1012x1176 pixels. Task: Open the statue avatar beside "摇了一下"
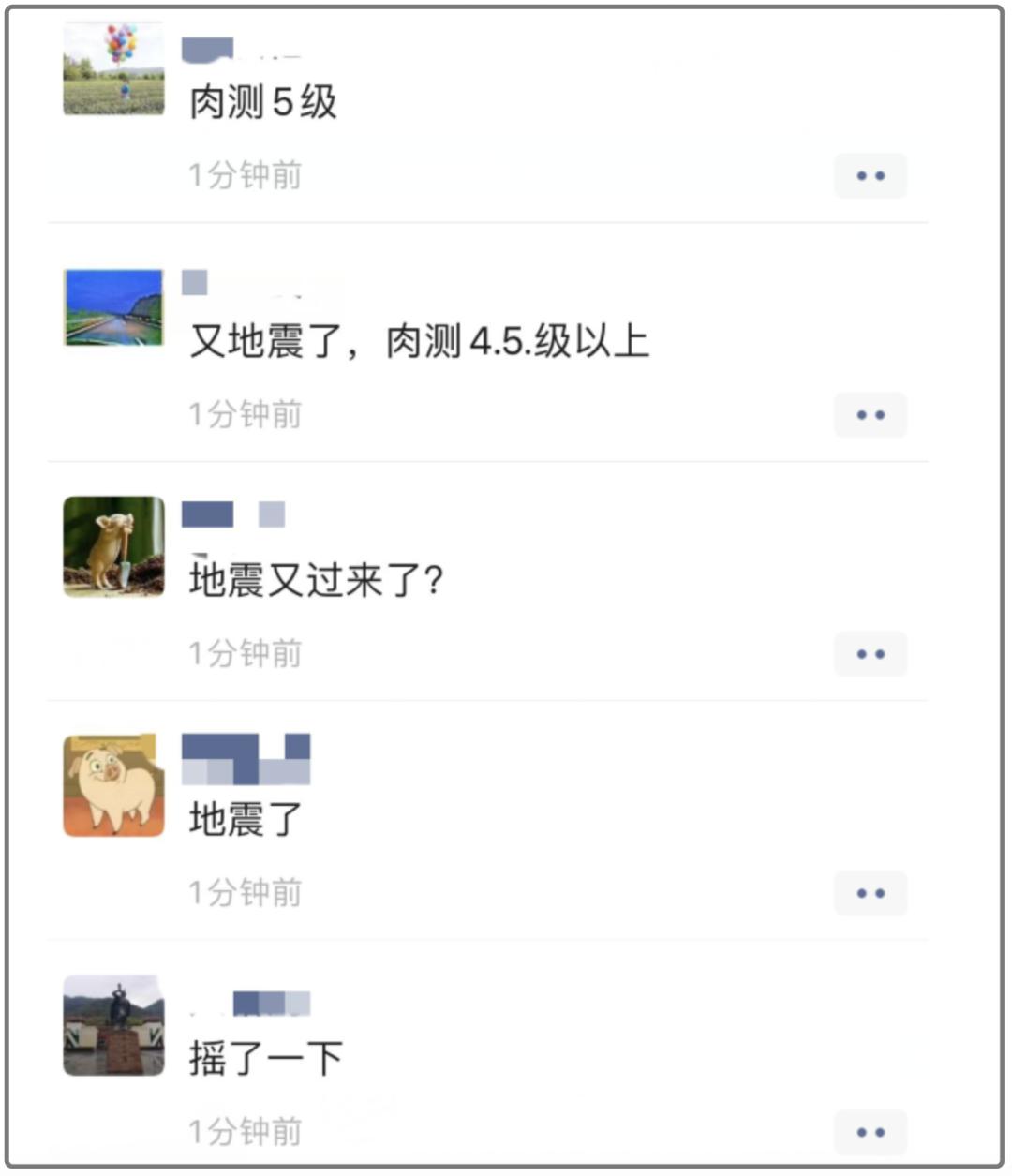tap(113, 1025)
